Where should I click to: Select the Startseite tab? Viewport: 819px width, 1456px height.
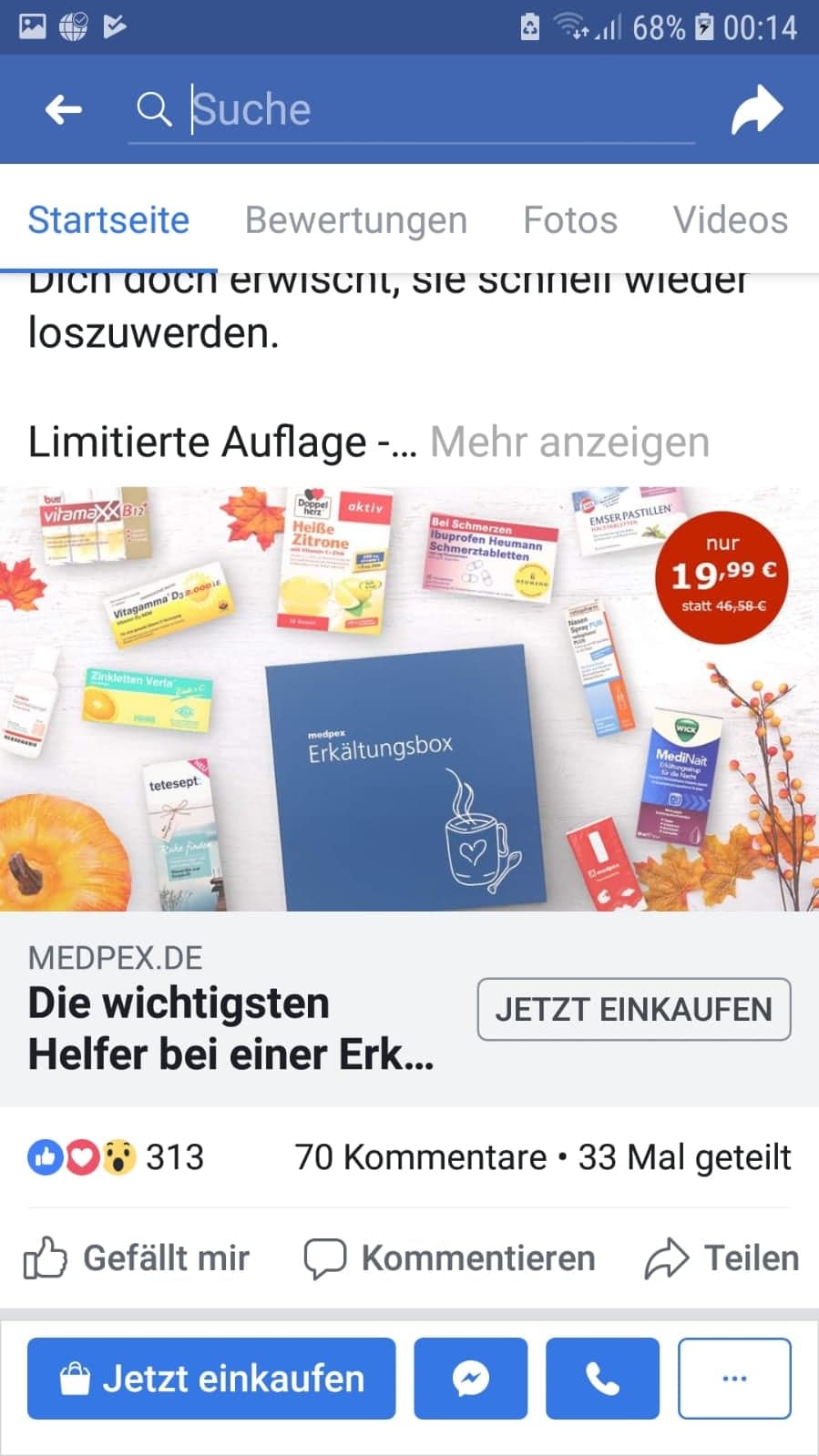(108, 220)
